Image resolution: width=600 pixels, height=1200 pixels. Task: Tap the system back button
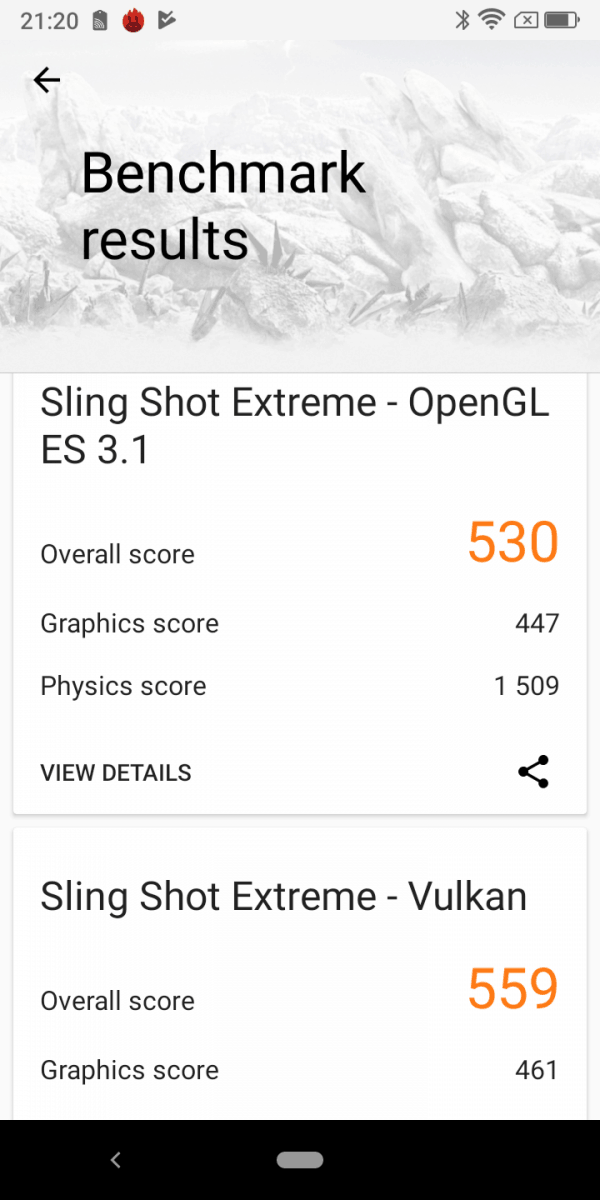115,1160
